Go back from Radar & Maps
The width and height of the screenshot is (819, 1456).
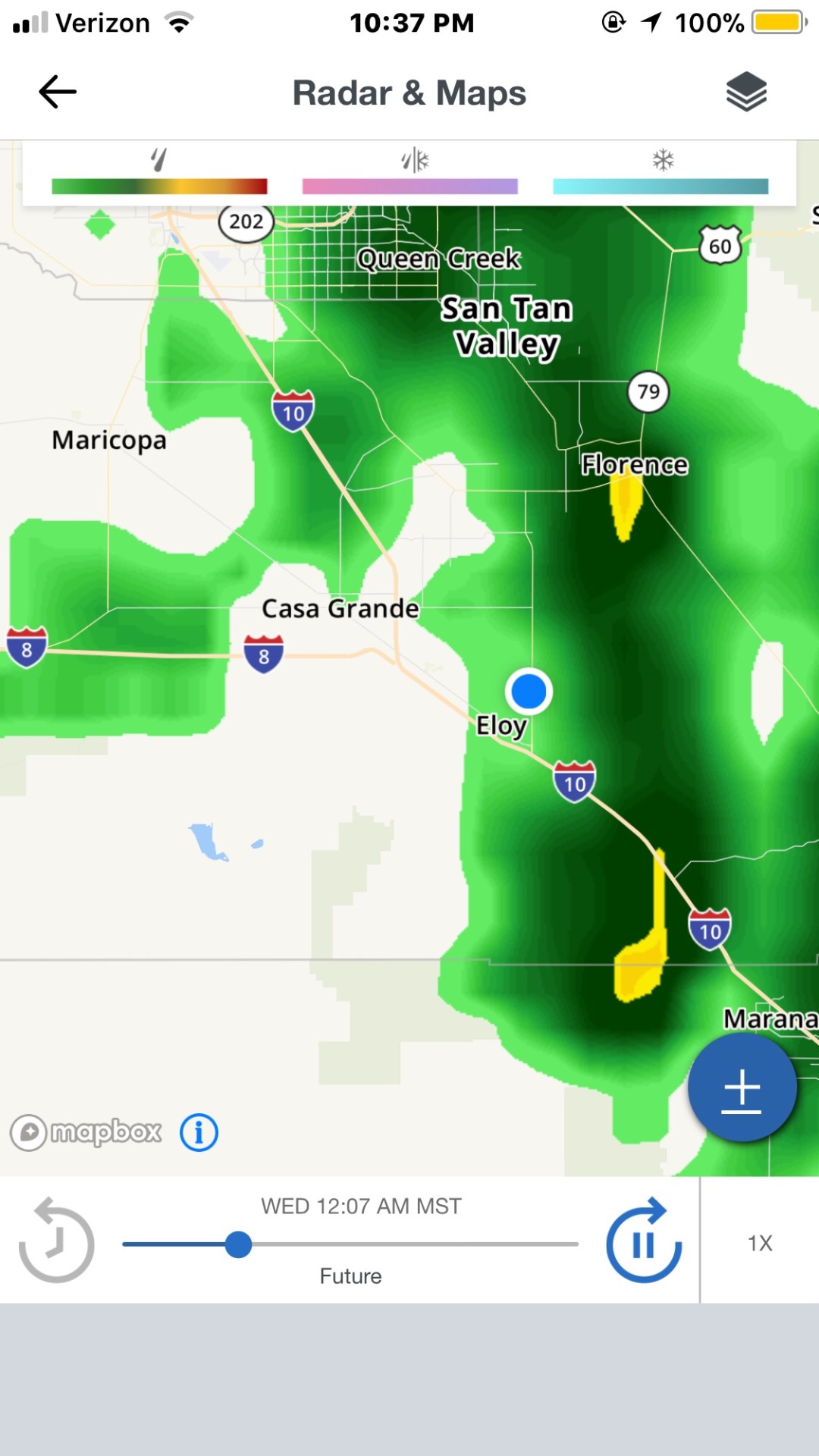pyautogui.click(x=58, y=93)
